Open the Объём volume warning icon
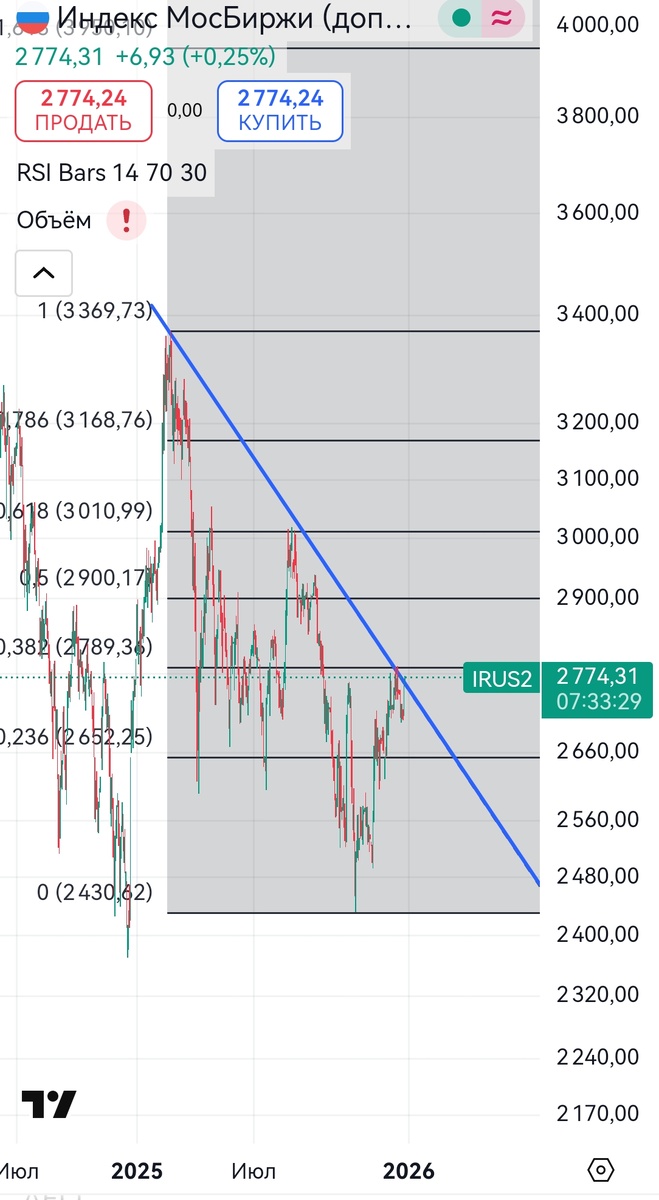Viewport: 659px width, 1200px height. click(x=127, y=219)
